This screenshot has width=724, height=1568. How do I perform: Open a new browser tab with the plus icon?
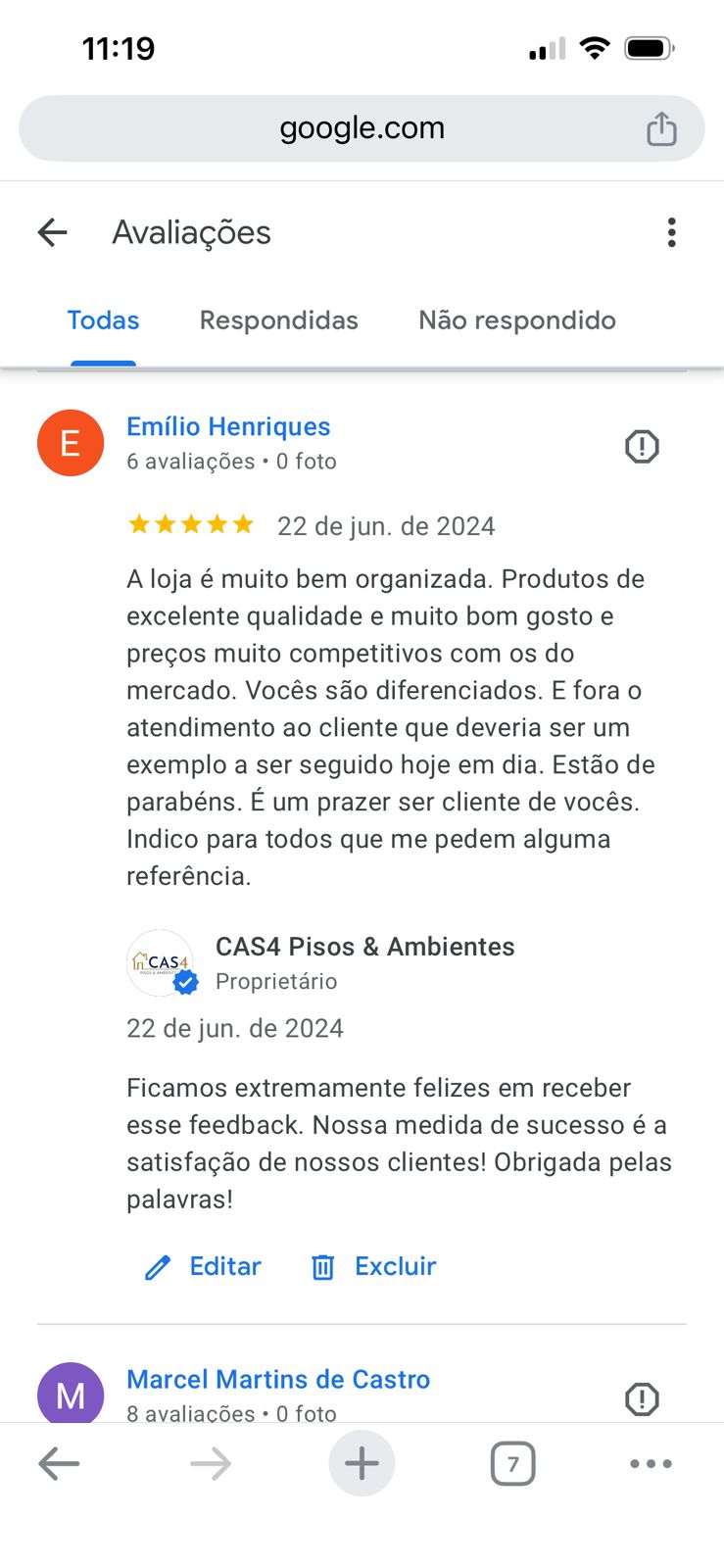click(362, 1463)
